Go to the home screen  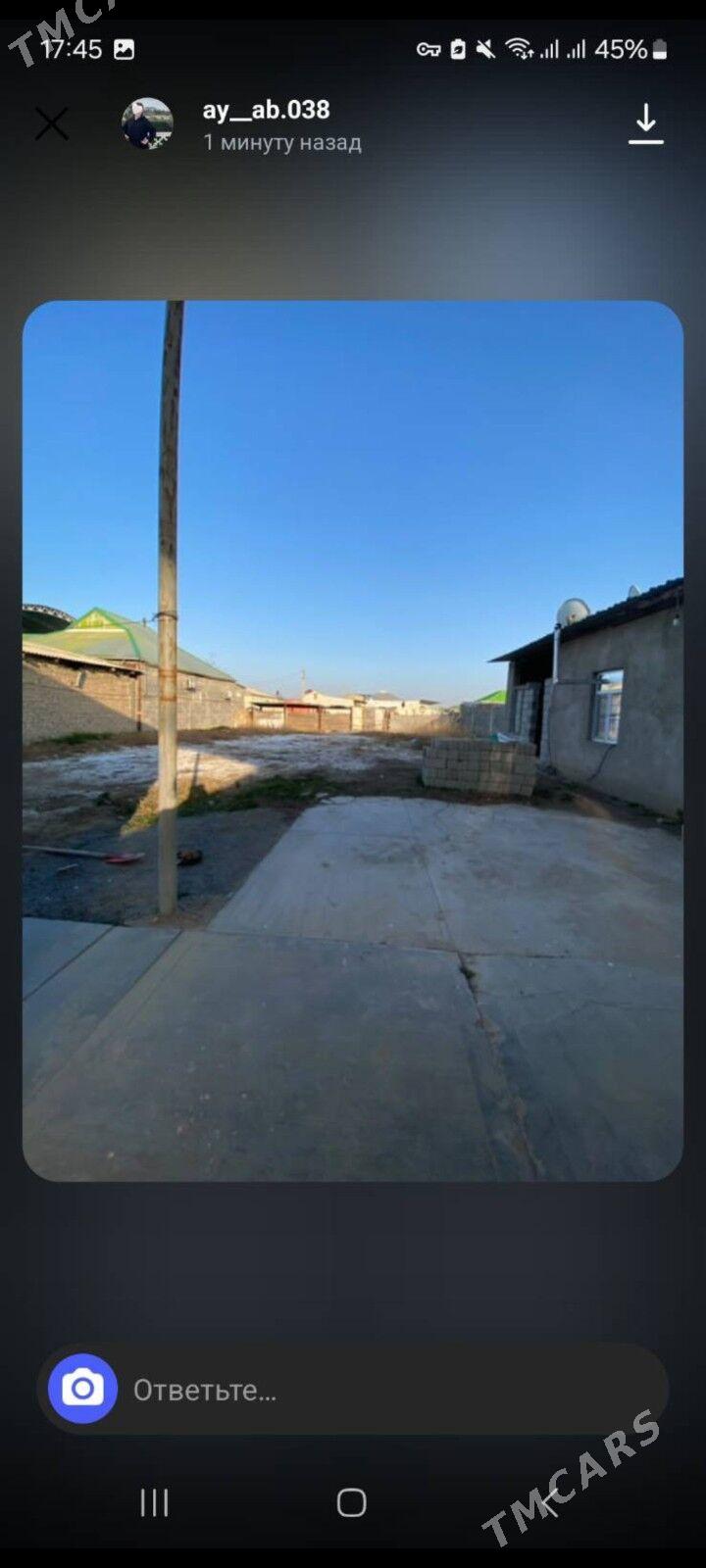tap(351, 1502)
